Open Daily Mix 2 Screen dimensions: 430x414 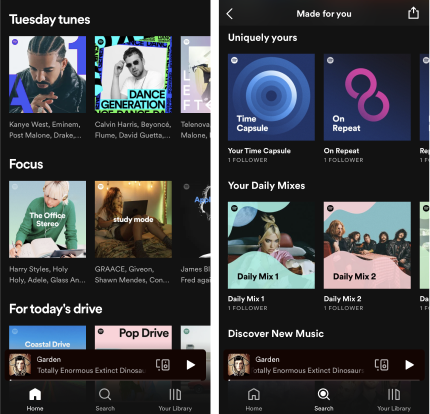(367, 245)
